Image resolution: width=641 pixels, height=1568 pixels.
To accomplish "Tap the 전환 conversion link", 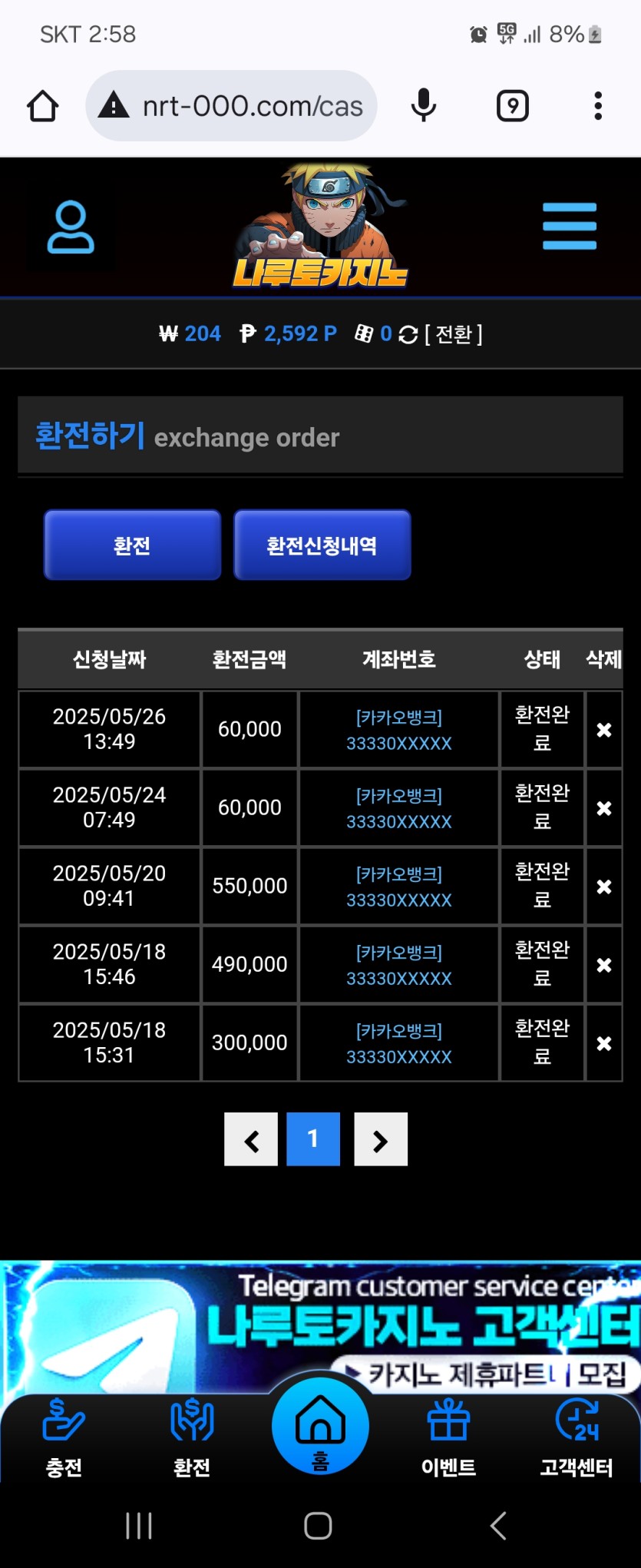I will pos(453,334).
